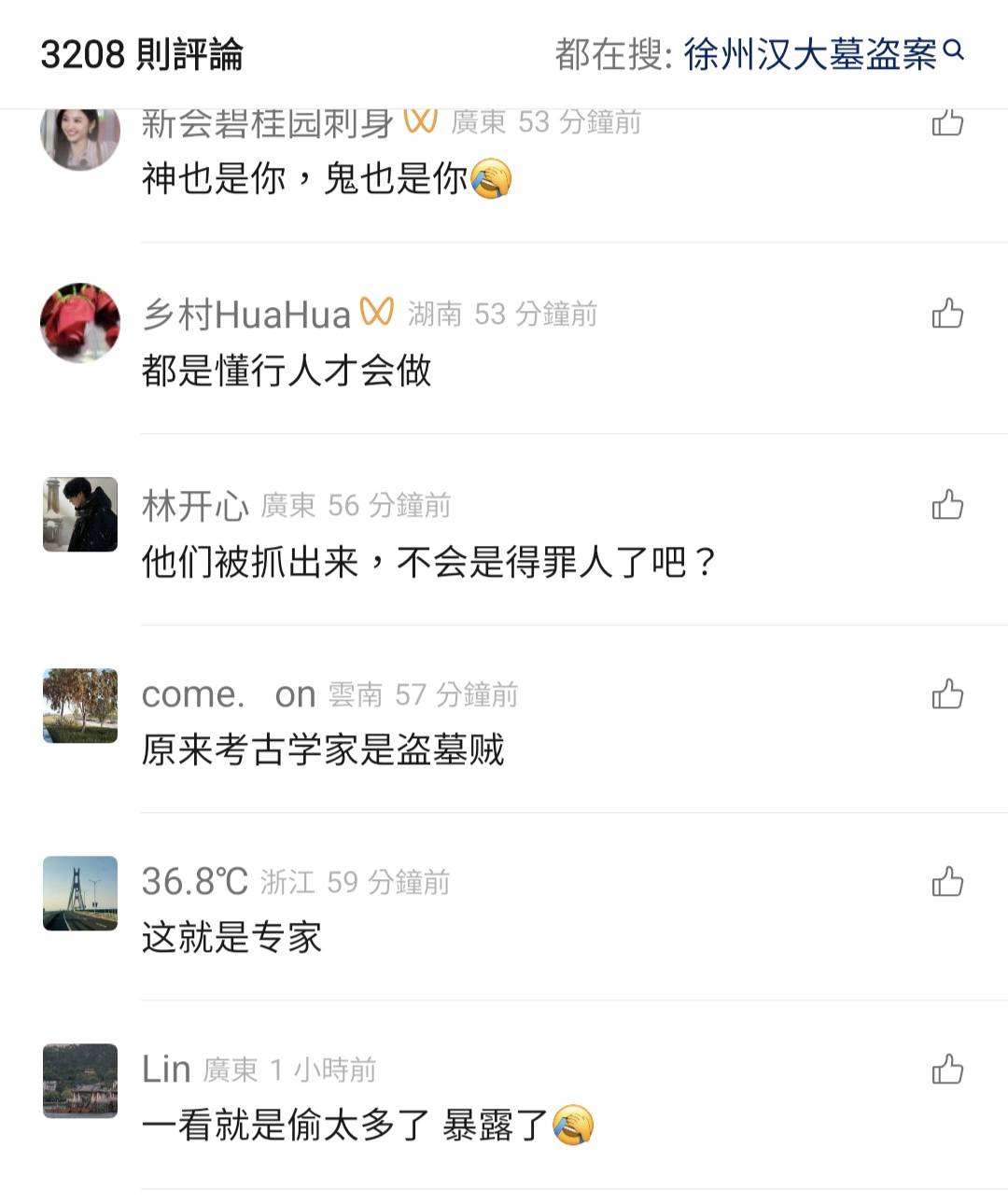Reply to comment 原来考古学家是盗墓贼
Image resolution: width=1008 pixels, height=1203 pixels.
click(322, 750)
